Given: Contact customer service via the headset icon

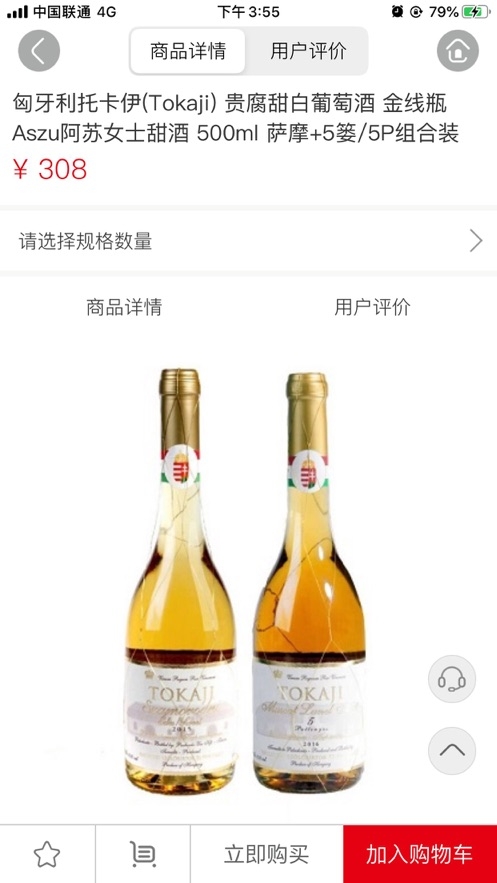Looking at the screenshot, I should pos(452,679).
